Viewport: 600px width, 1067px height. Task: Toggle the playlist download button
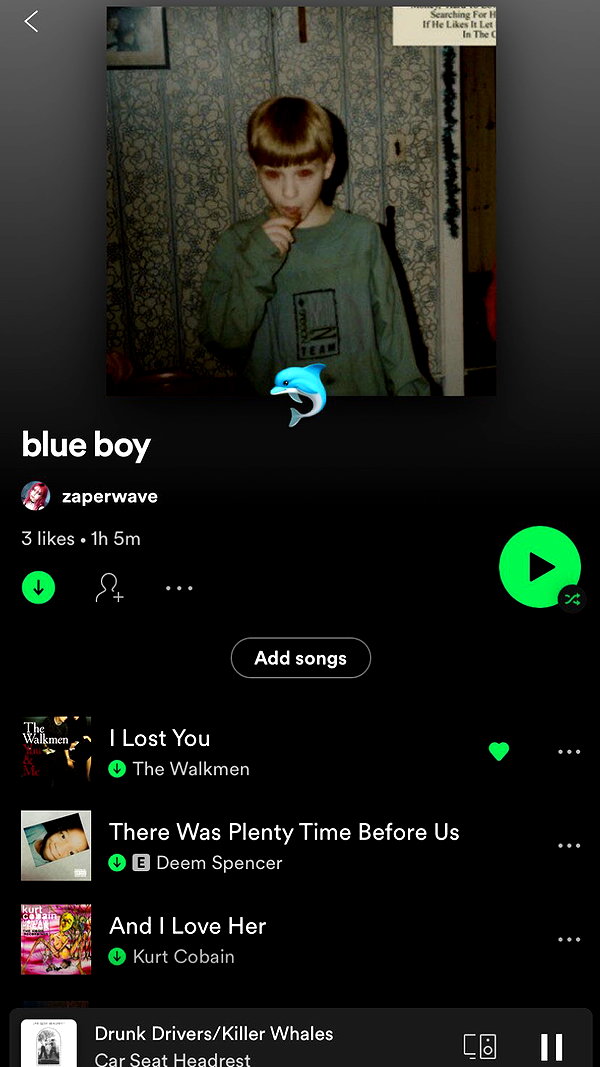(x=38, y=587)
